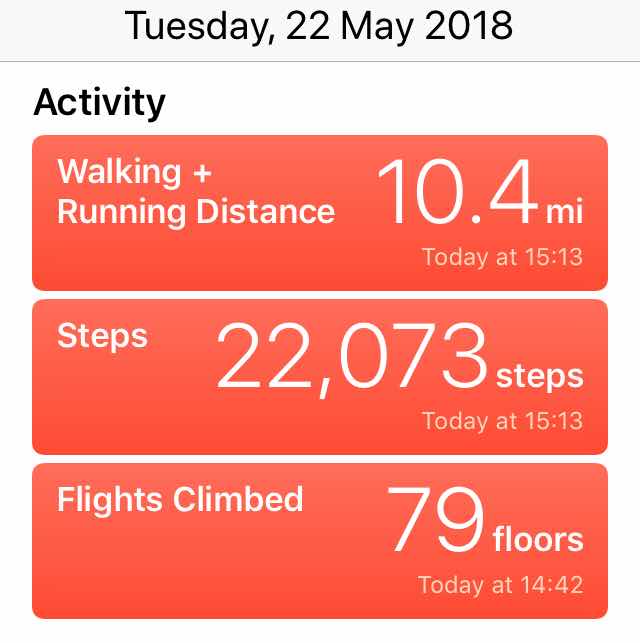Open the Steps card

(x=320, y=377)
